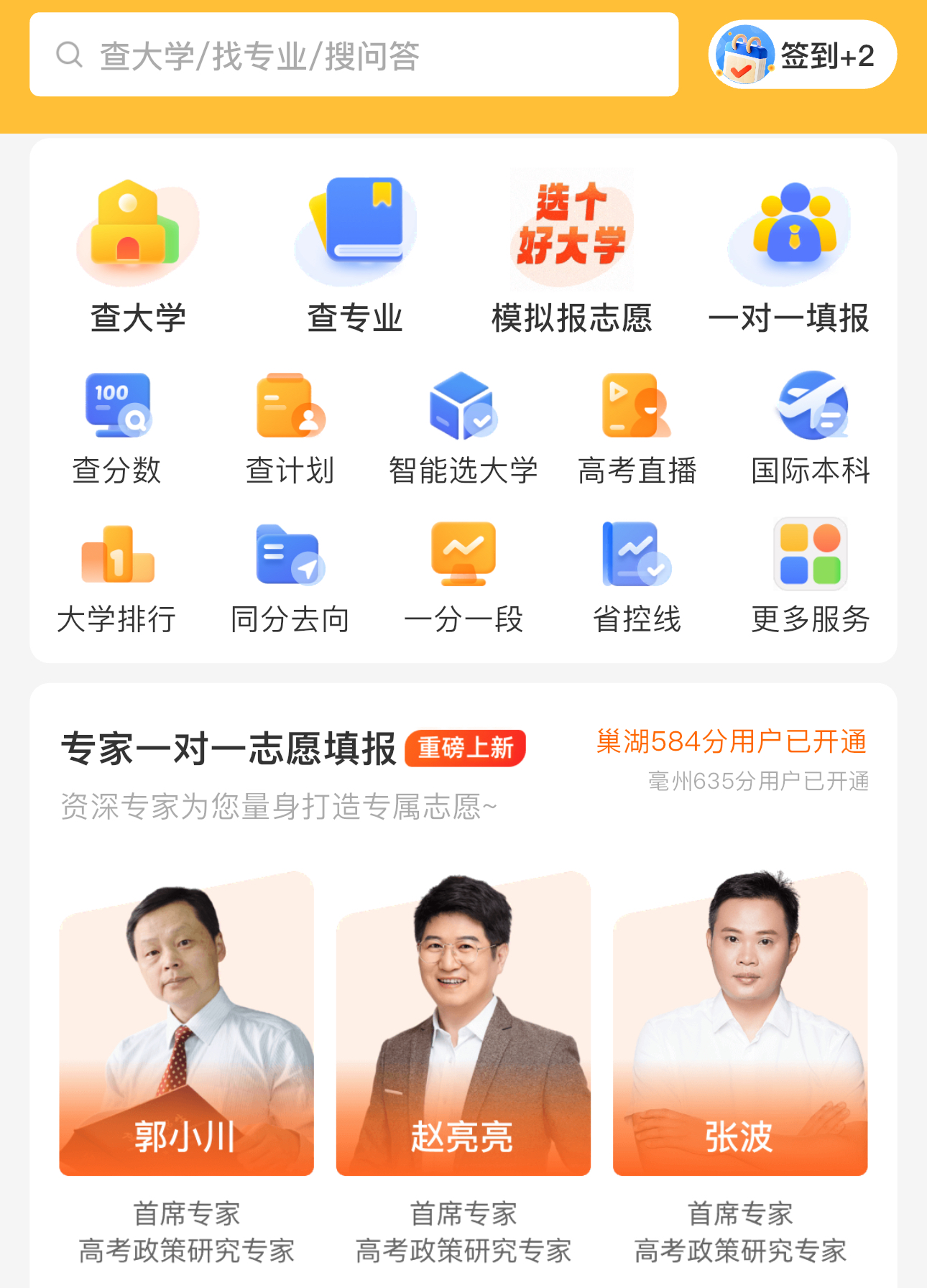Open 模拟报志愿
Image resolution: width=927 pixels, height=1288 pixels.
(x=572, y=255)
